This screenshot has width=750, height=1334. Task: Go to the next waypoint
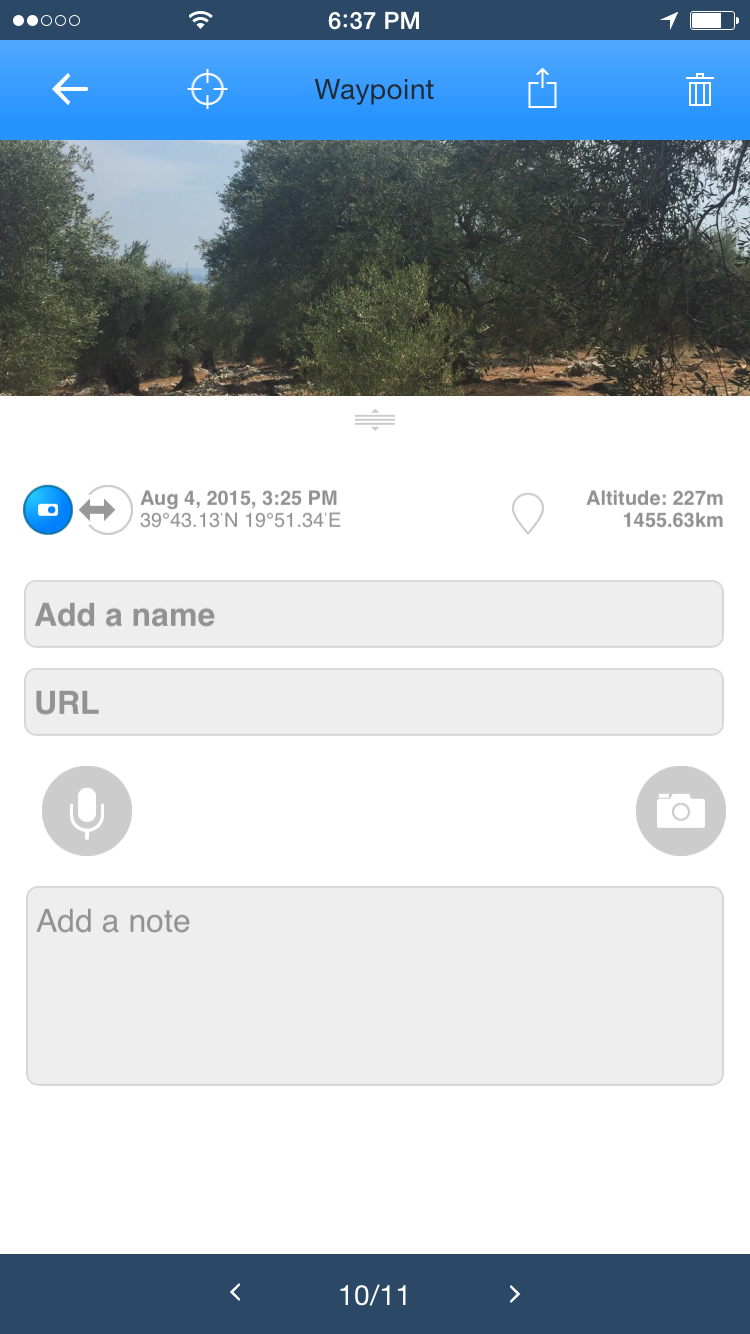tap(514, 1294)
